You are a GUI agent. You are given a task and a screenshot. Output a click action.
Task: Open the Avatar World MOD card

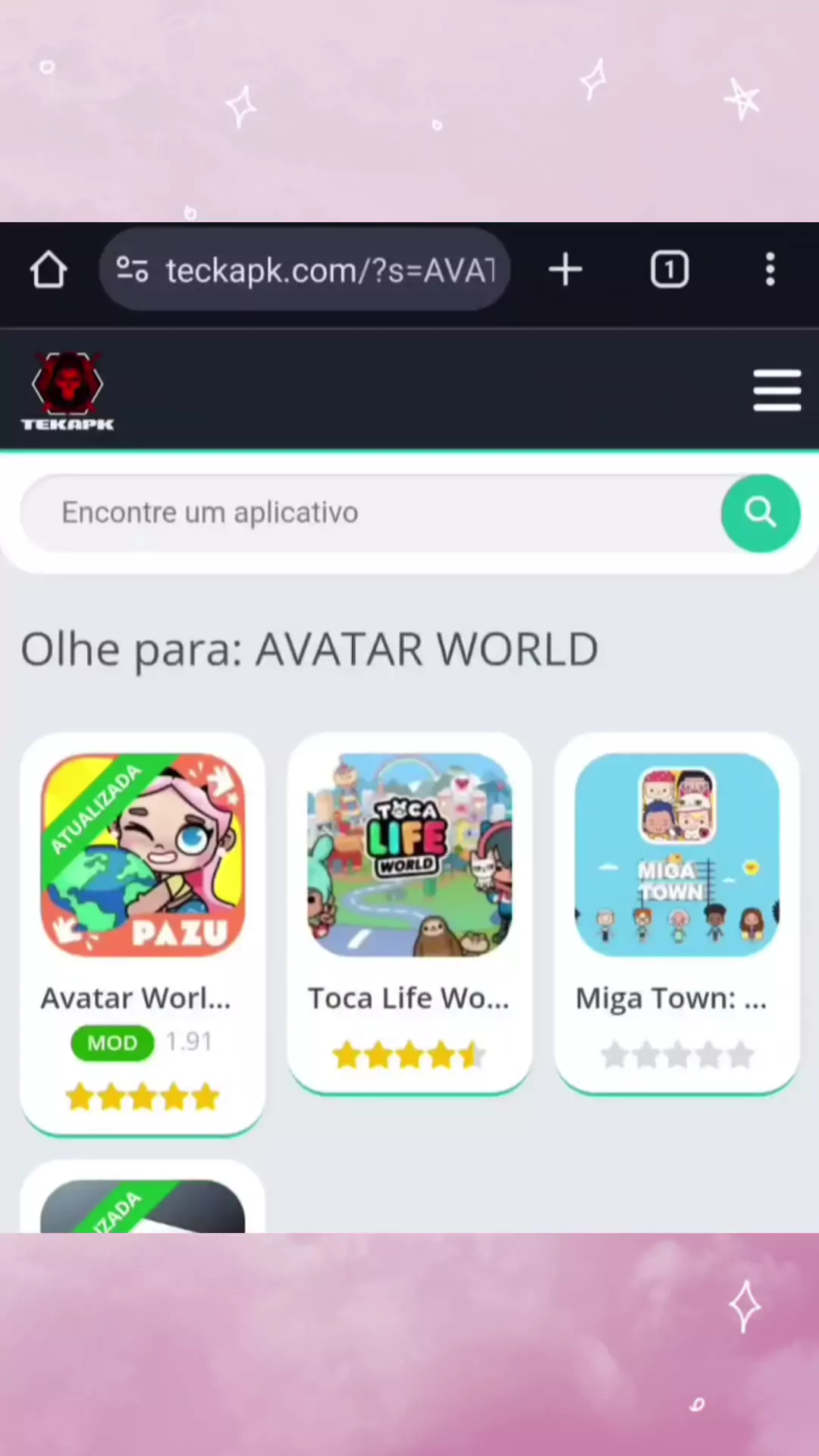tap(143, 910)
